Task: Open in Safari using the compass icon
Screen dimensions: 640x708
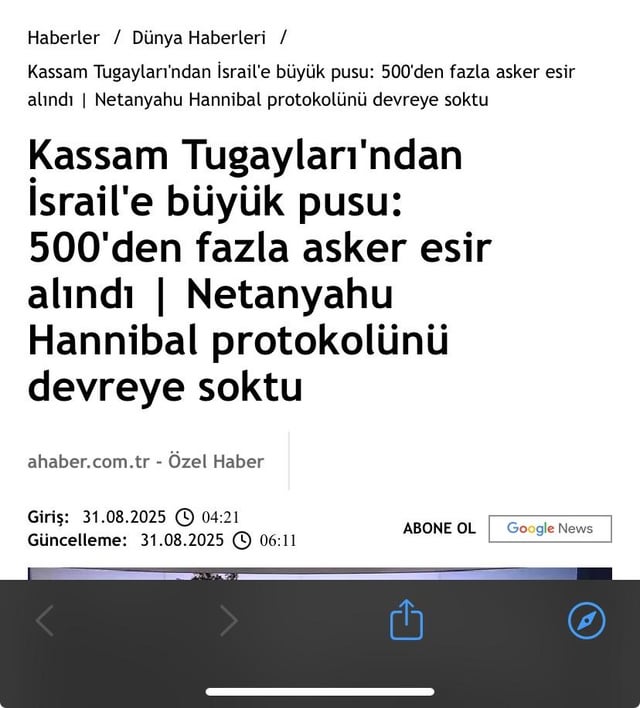Action: (x=586, y=620)
